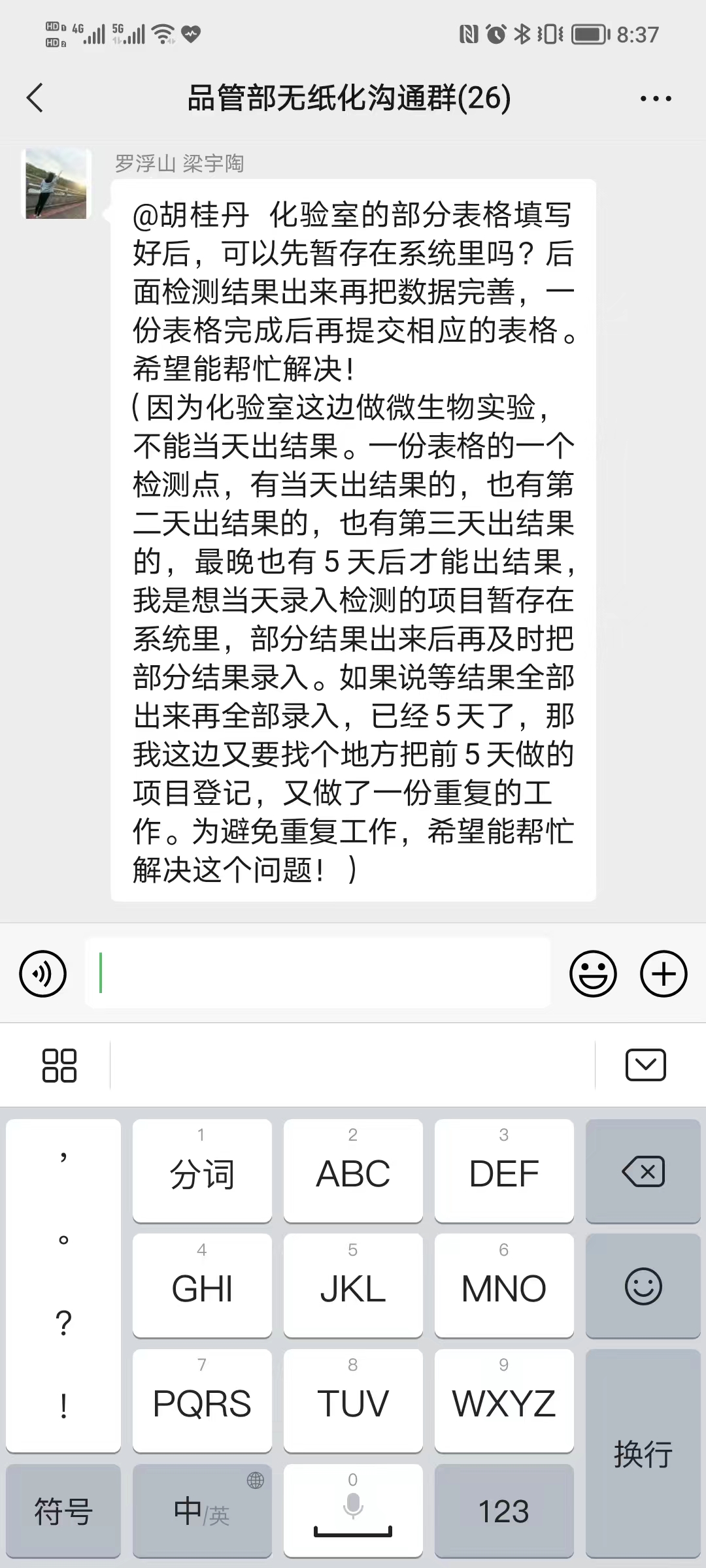
Task: Open keyboard tools grid menu
Action: [59, 1066]
